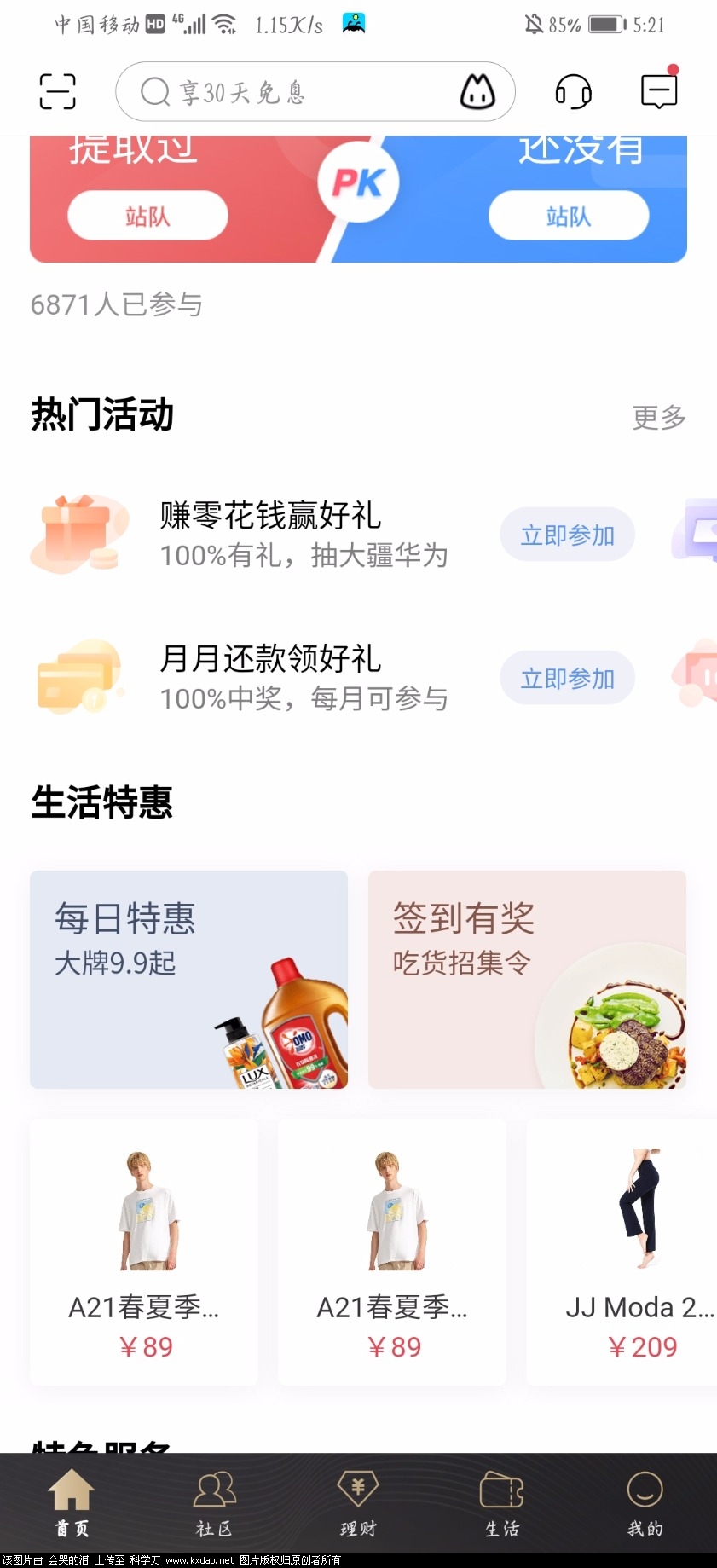Tap the search box 享30天免息
This screenshot has height=1568, width=717.
click(290, 91)
